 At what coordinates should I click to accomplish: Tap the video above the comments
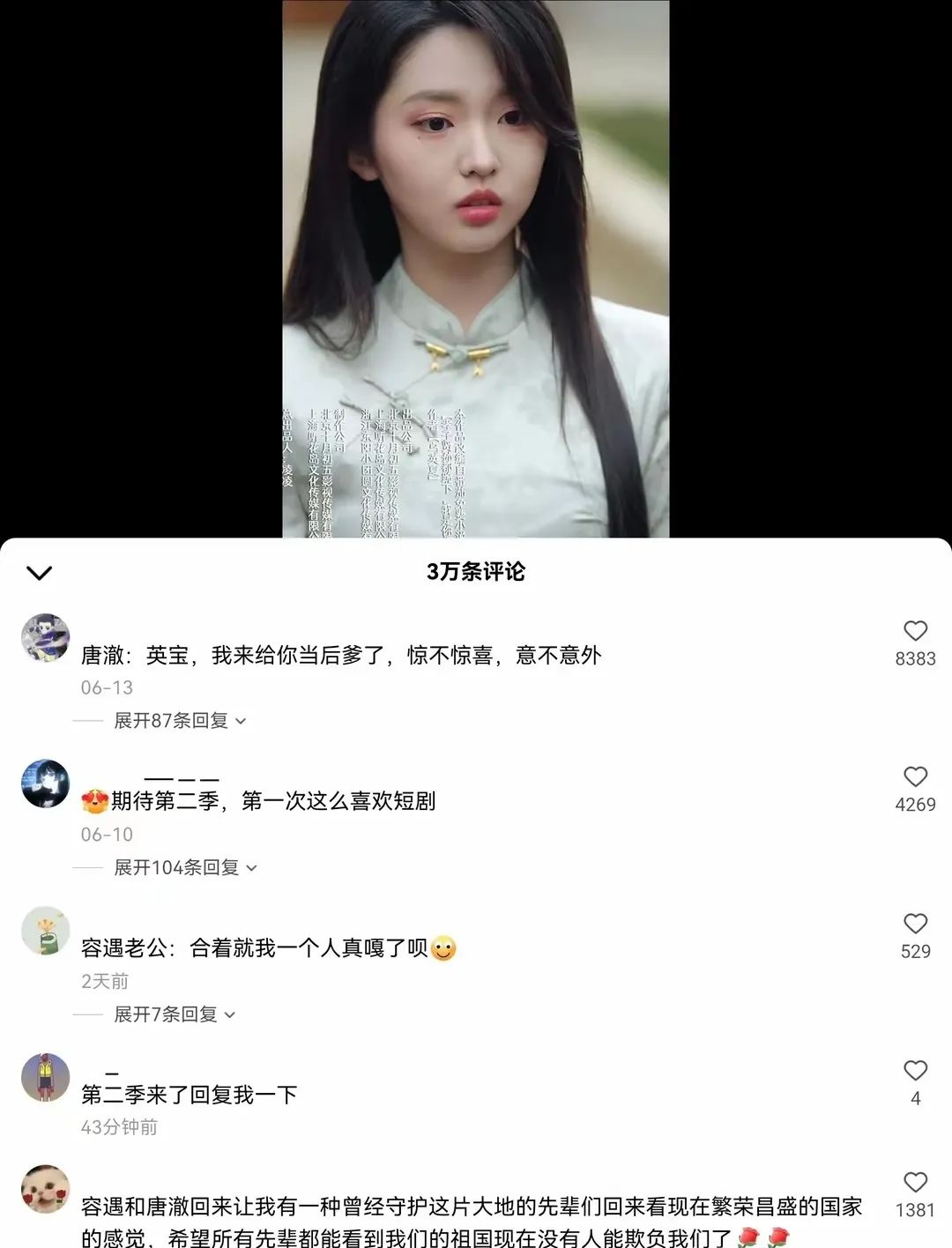(475, 264)
